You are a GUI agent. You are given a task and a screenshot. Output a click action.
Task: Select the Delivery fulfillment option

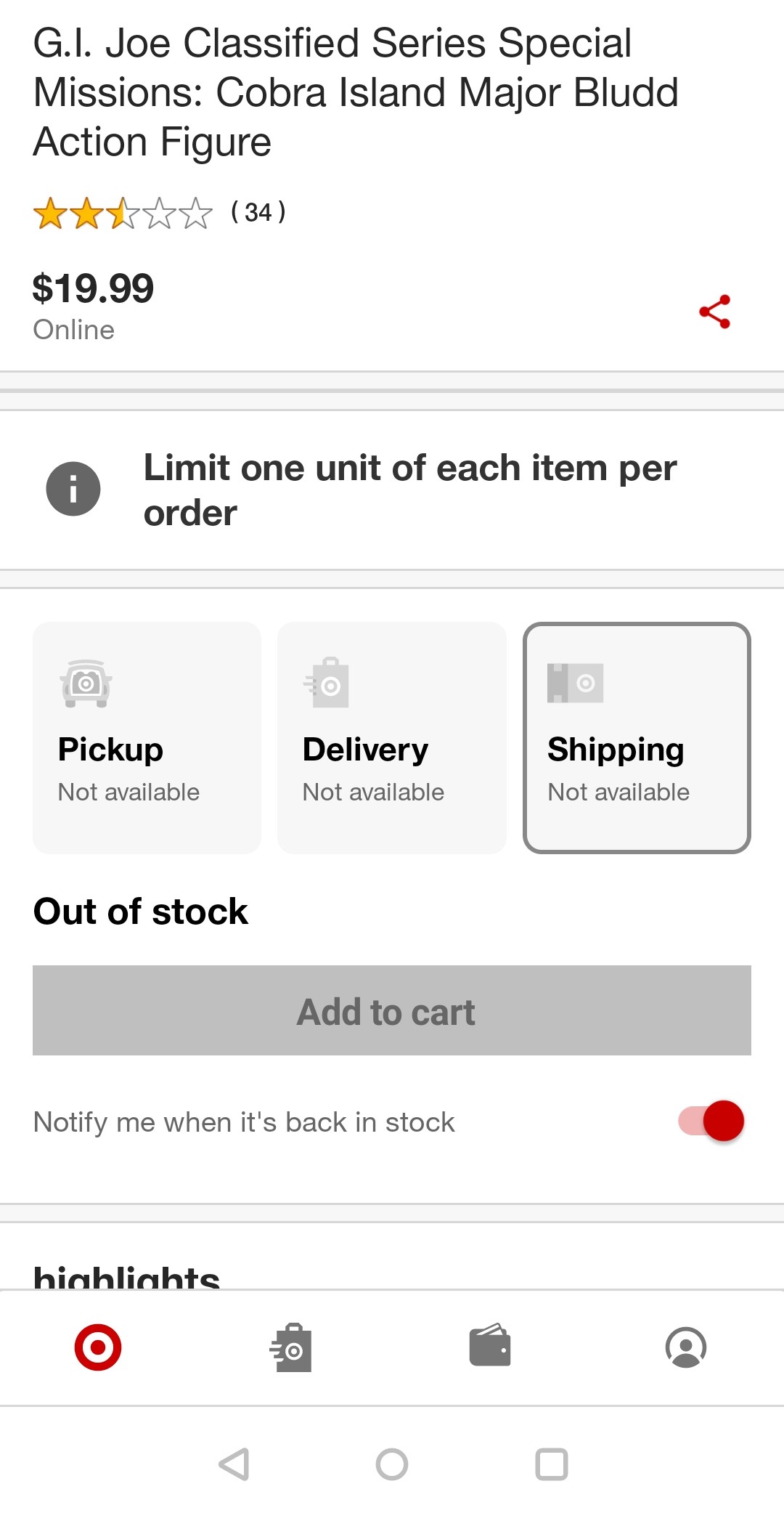point(391,737)
